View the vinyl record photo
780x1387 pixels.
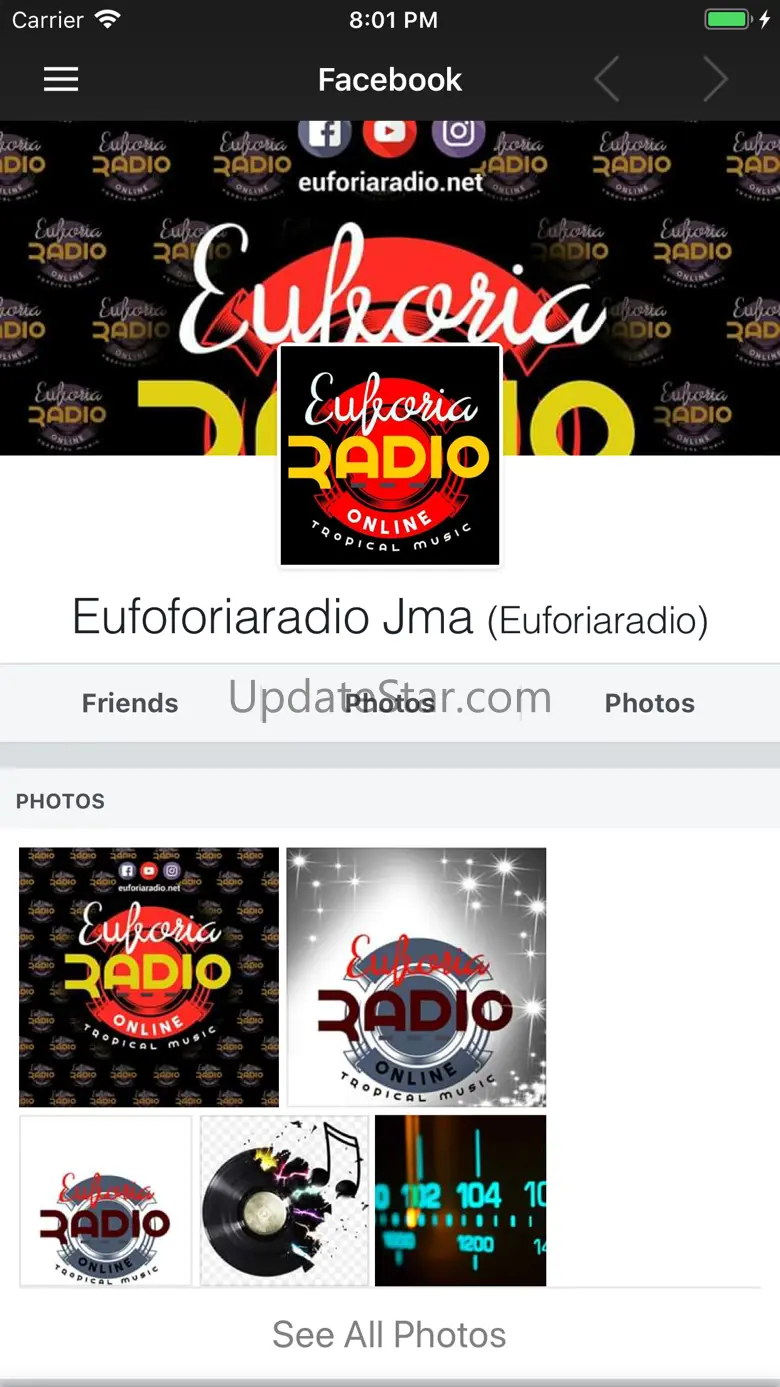tap(285, 1201)
